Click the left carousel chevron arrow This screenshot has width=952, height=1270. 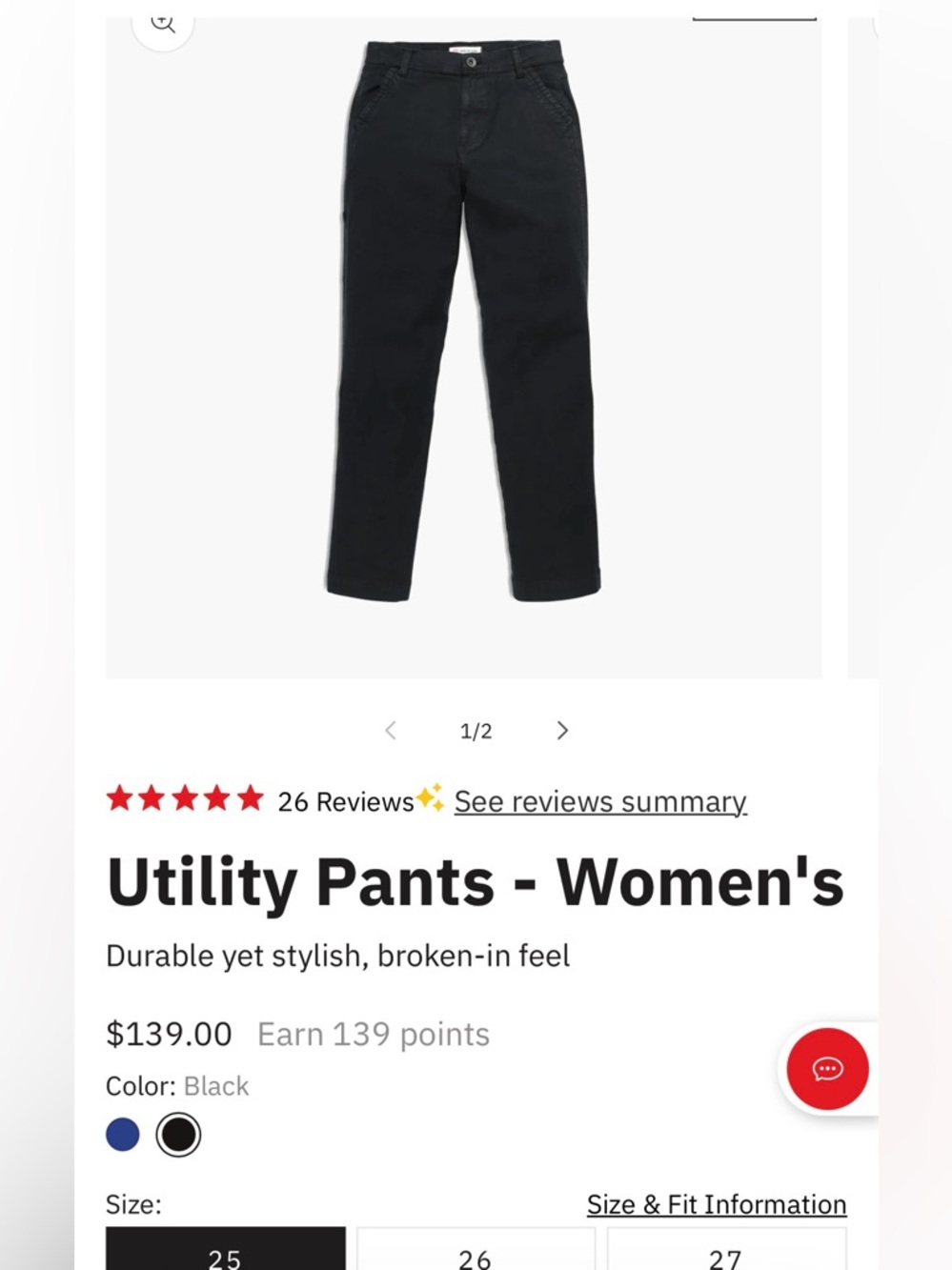coord(390,730)
